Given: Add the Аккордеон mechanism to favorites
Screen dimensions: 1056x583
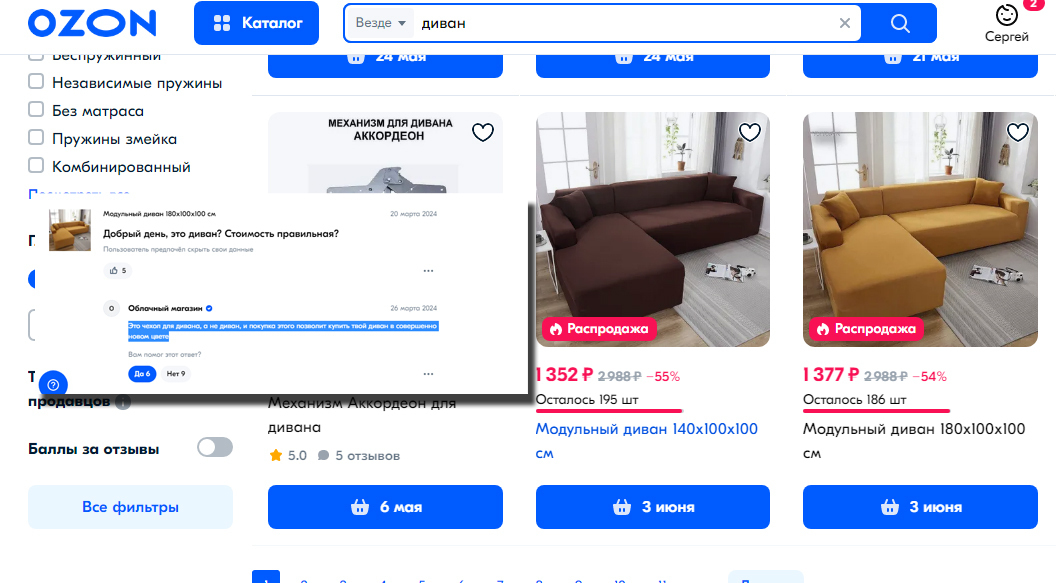Looking at the screenshot, I should [483, 132].
